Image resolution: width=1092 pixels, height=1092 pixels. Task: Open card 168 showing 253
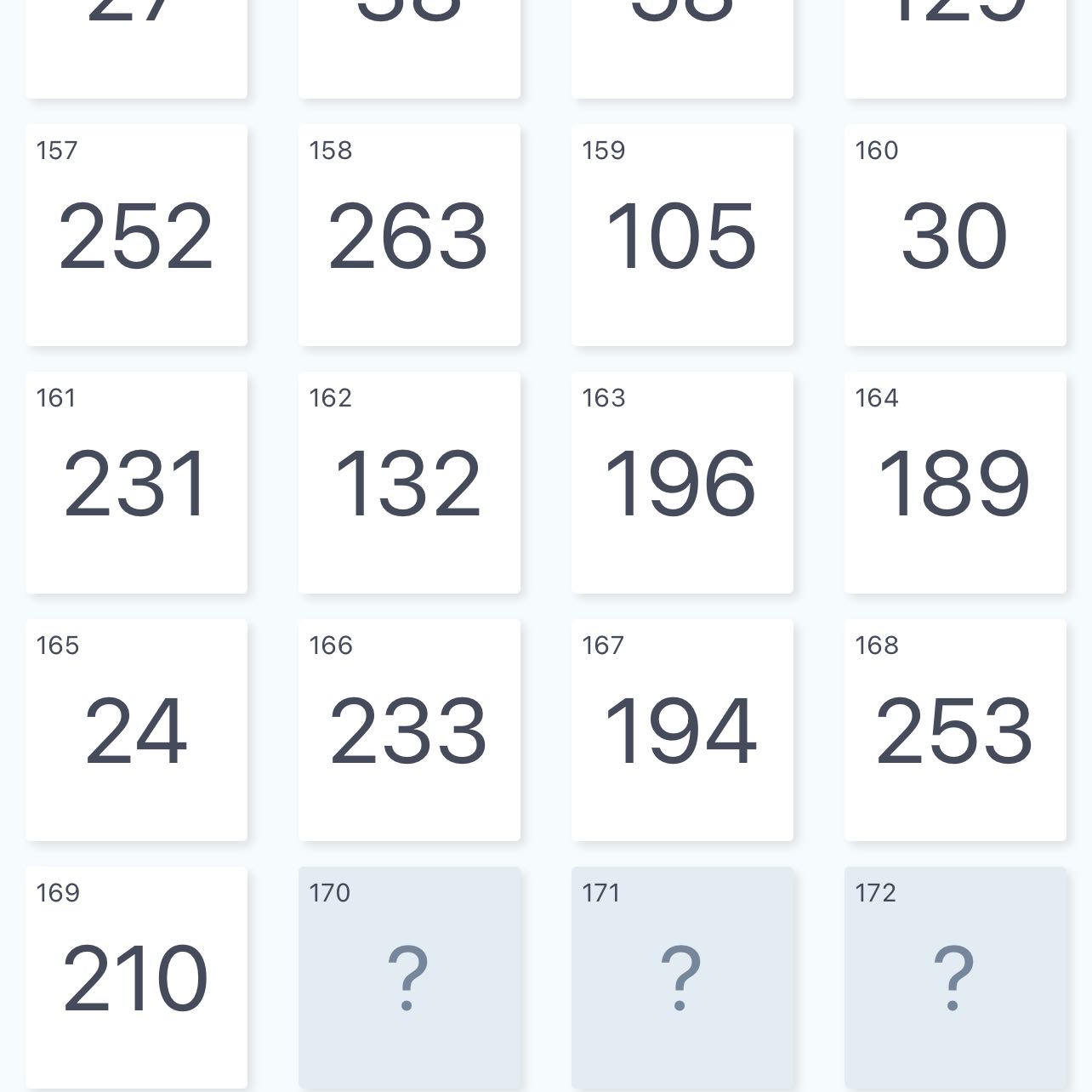(x=955, y=731)
